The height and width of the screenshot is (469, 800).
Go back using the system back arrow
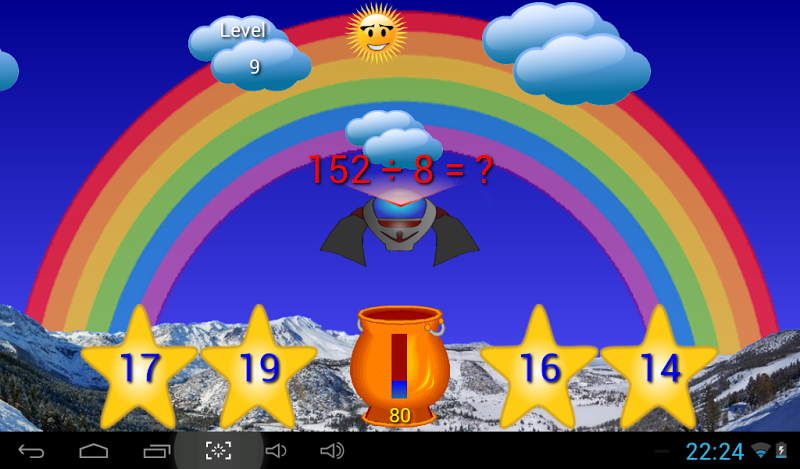pyautogui.click(x=31, y=451)
